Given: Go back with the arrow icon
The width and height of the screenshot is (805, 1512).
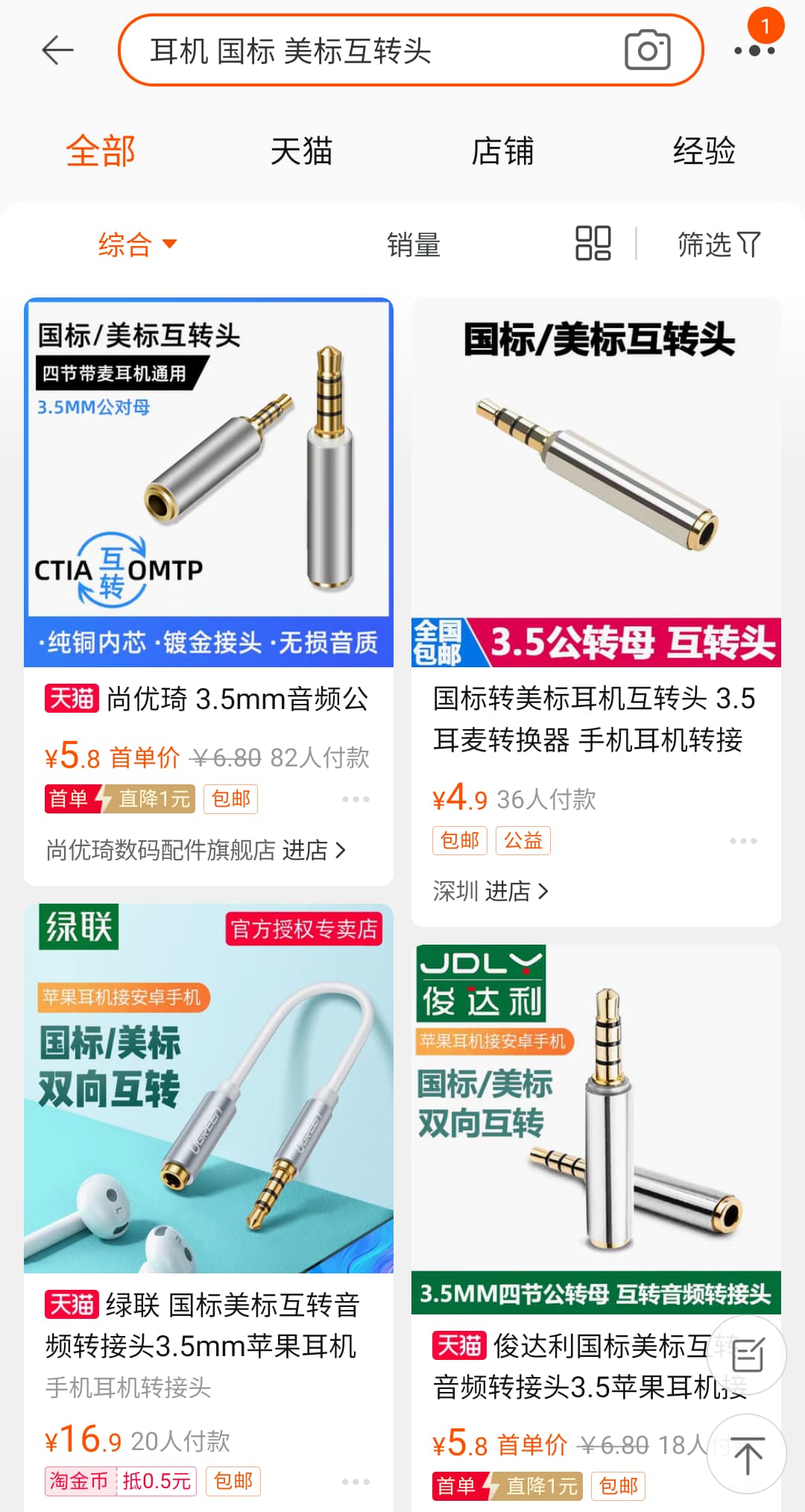Looking at the screenshot, I should (x=57, y=51).
